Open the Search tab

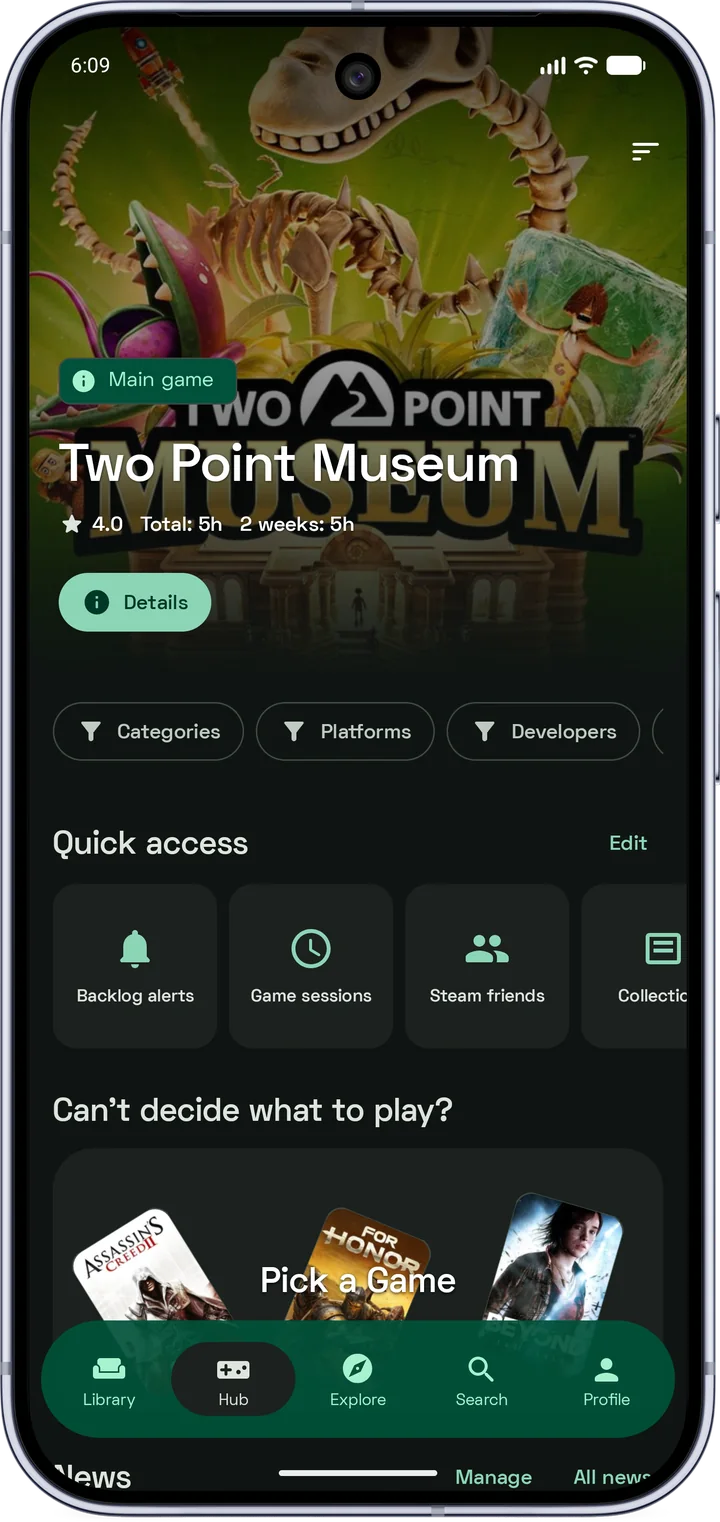click(x=482, y=1381)
